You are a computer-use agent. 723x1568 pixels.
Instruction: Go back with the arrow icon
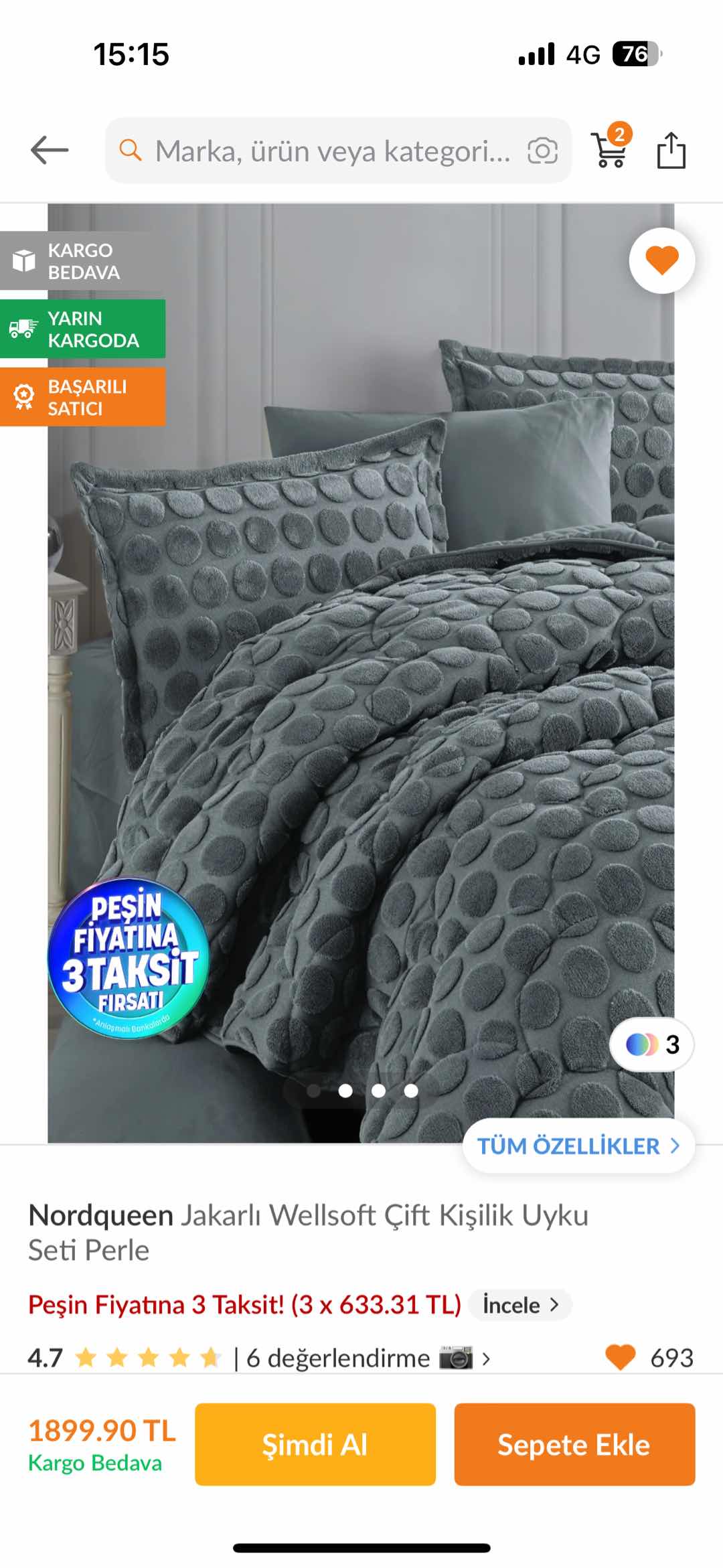coord(50,150)
